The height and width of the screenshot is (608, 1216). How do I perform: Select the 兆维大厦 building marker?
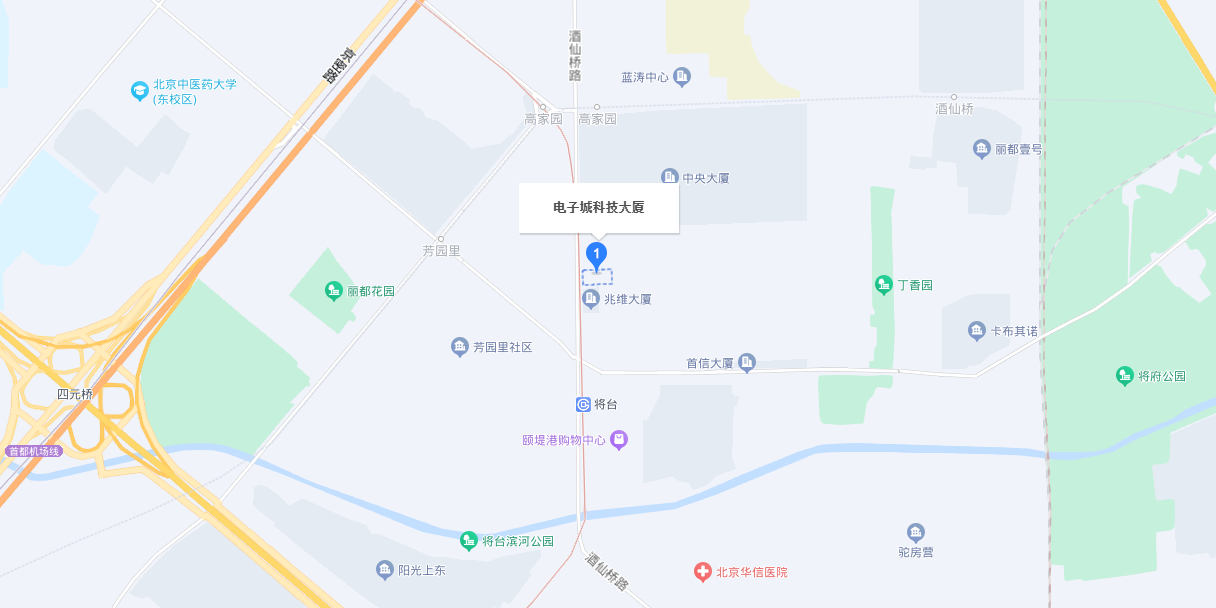(591, 299)
